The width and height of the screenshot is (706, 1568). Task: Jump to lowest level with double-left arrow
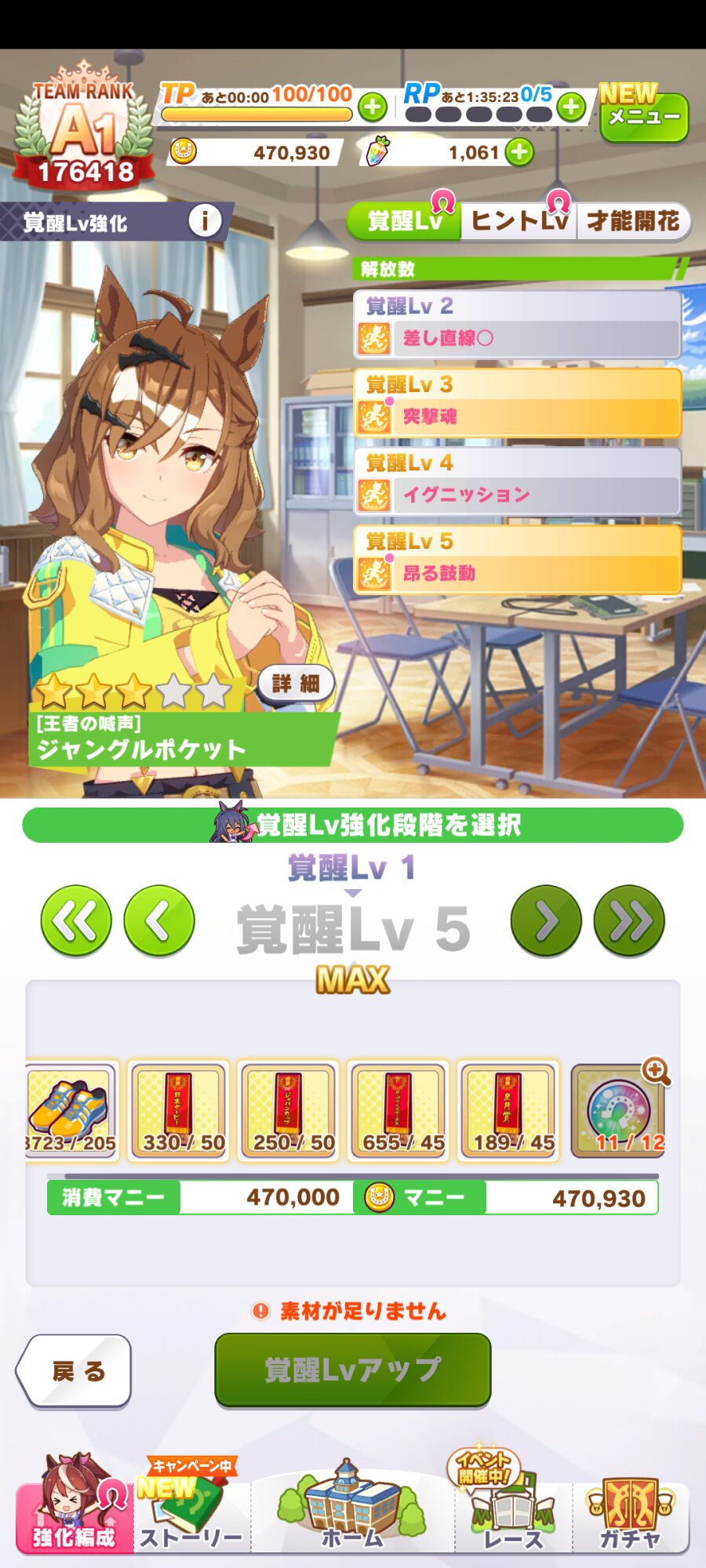[x=76, y=921]
